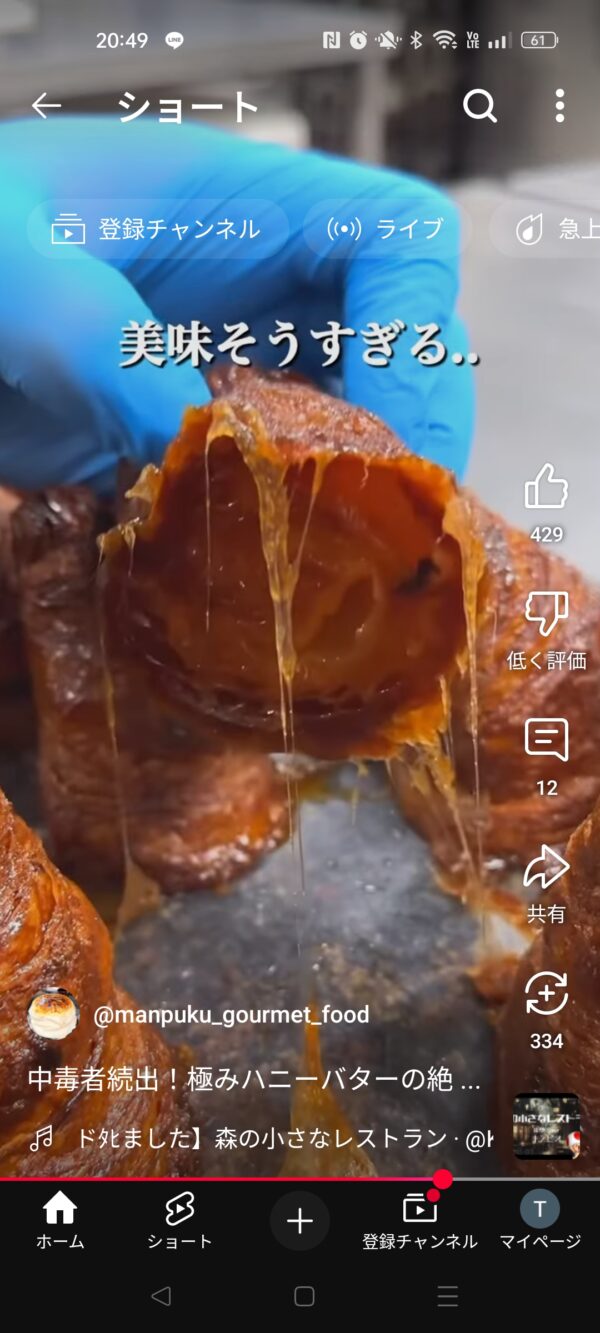Like this short video

[x=546, y=488]
